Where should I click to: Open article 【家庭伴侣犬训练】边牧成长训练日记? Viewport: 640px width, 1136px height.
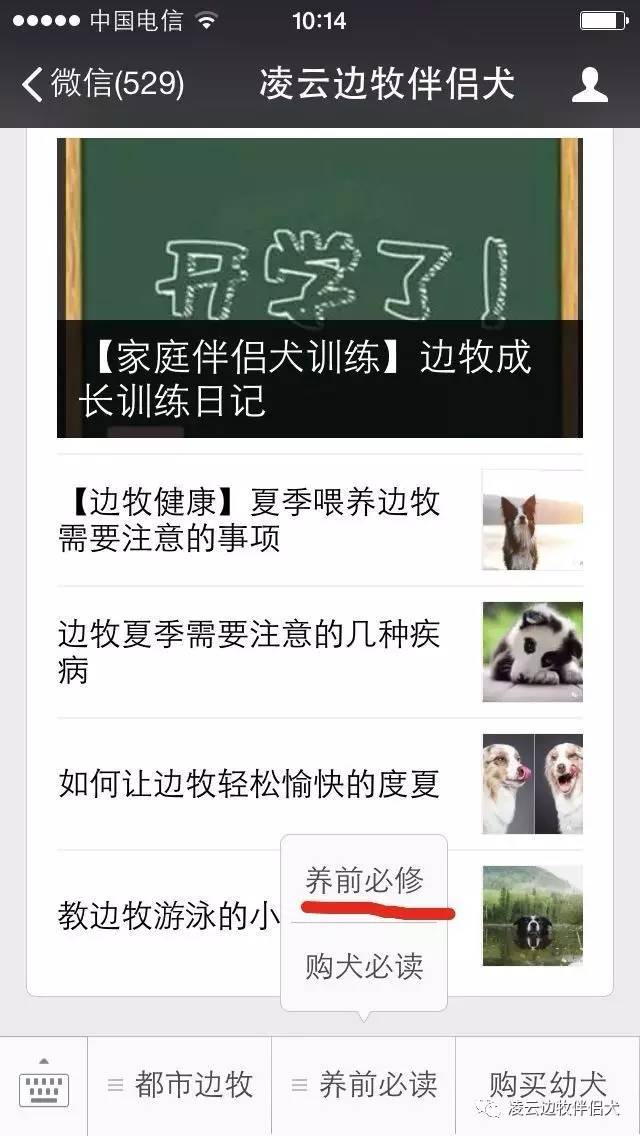pyautogui.click(x=319, y=288)
